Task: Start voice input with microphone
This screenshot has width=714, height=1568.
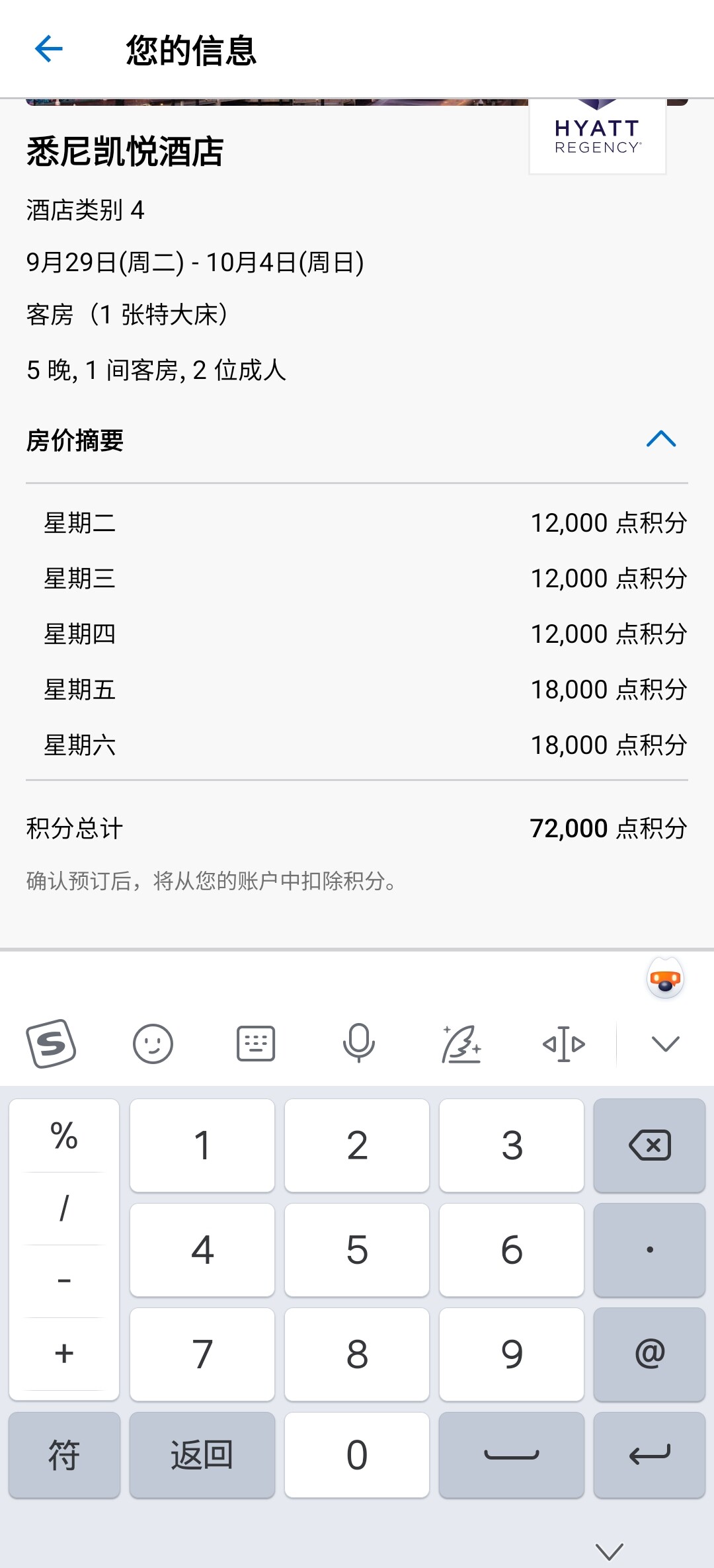Action: click(358, 1044)
